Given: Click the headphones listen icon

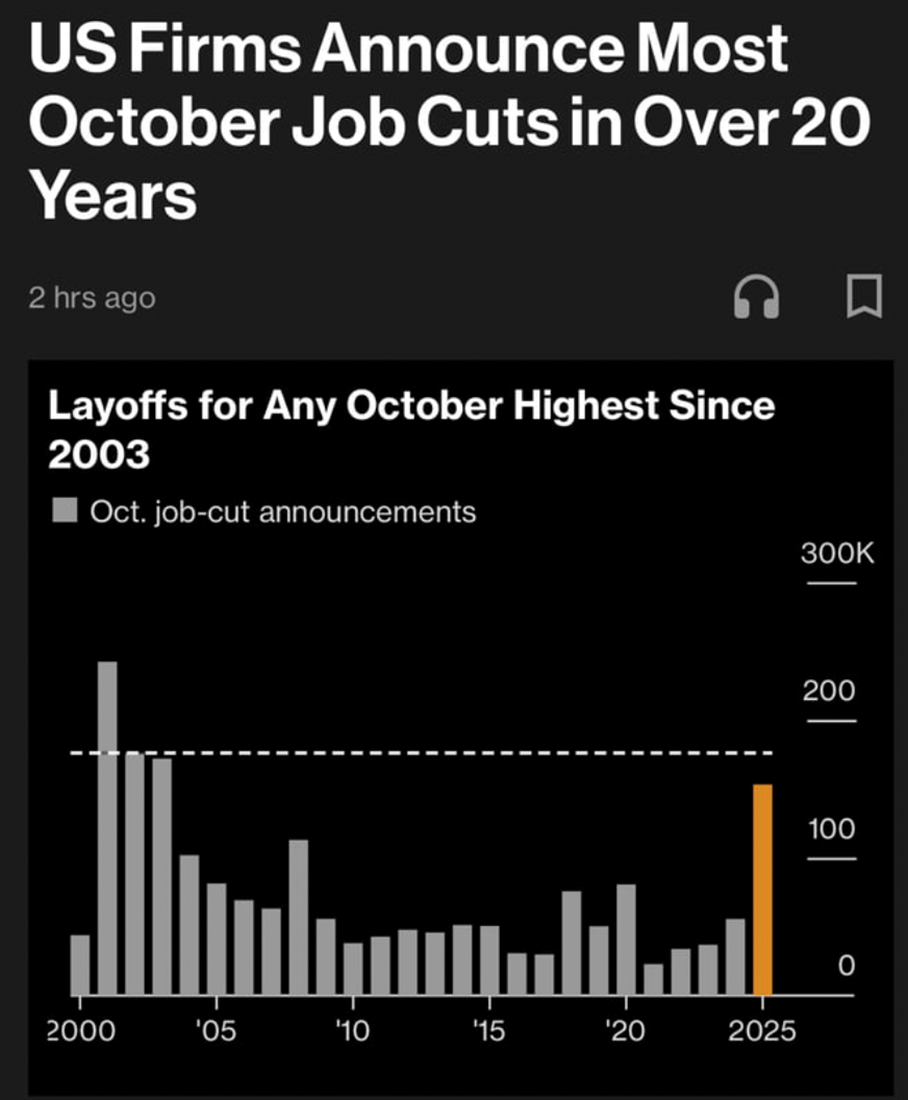Looking at the screenshot, I should (x=757, y=297).
